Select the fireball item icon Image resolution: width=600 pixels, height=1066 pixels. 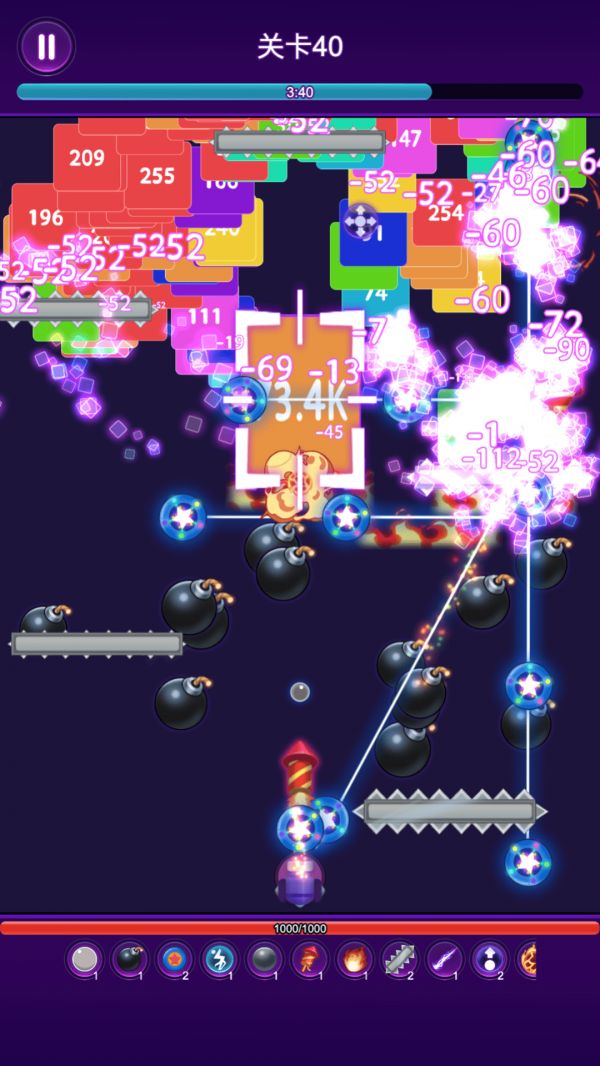pyautogui.click(x=354, y=960)
